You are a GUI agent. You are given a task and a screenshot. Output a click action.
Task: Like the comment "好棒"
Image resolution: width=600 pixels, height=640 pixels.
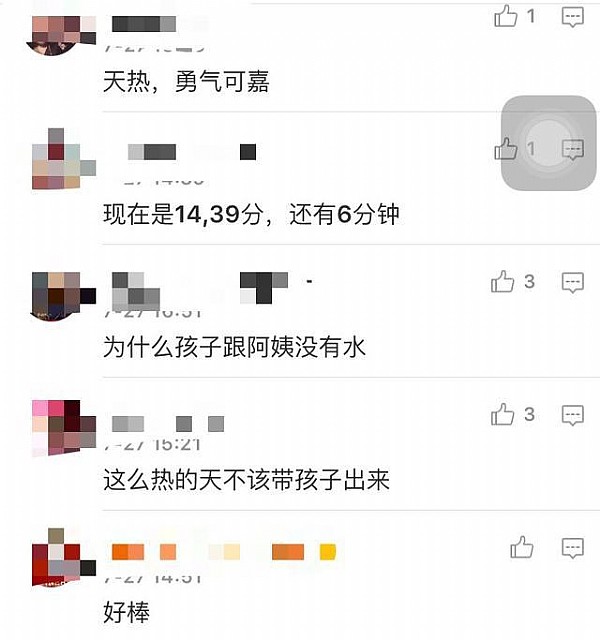[x=521, y=547]
